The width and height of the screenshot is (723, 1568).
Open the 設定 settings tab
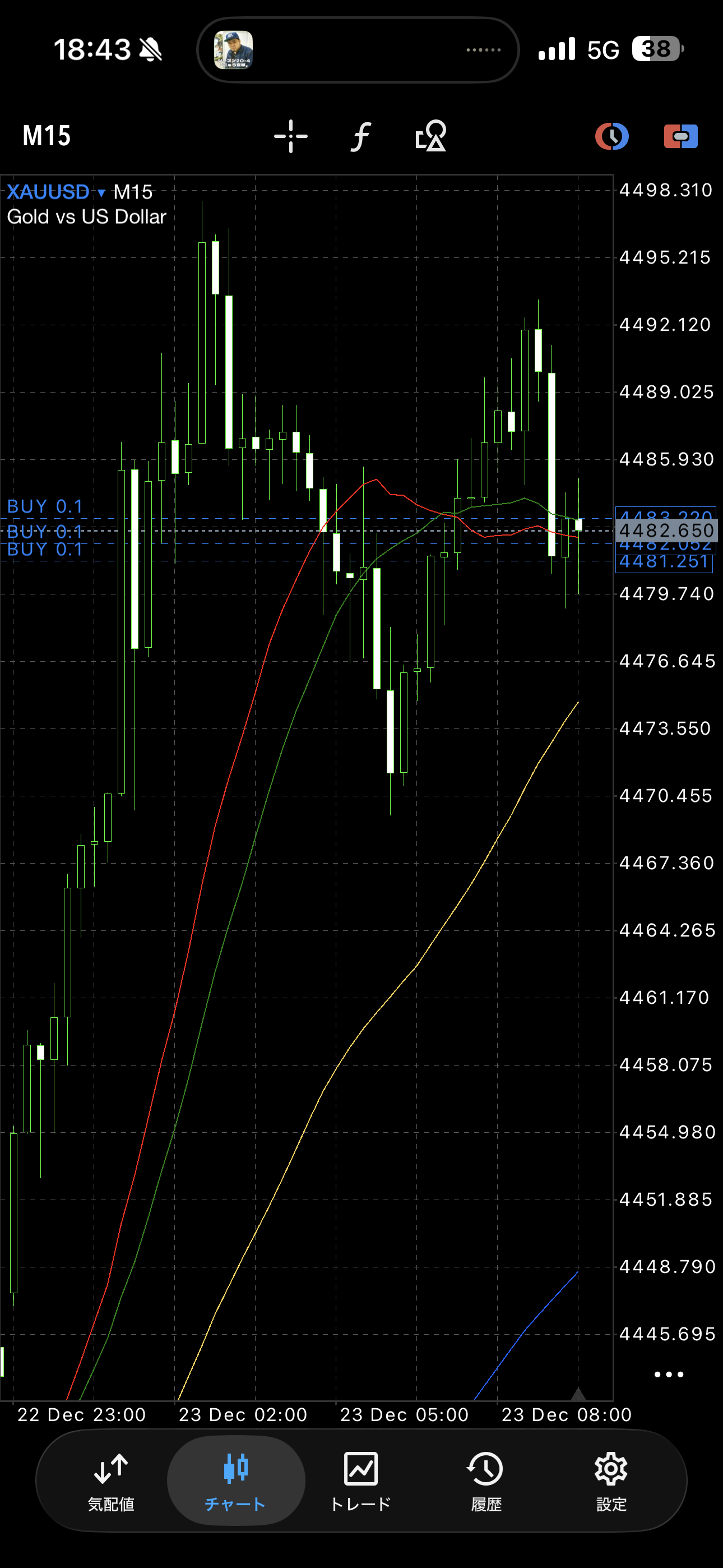click(x=611, y=1481)
